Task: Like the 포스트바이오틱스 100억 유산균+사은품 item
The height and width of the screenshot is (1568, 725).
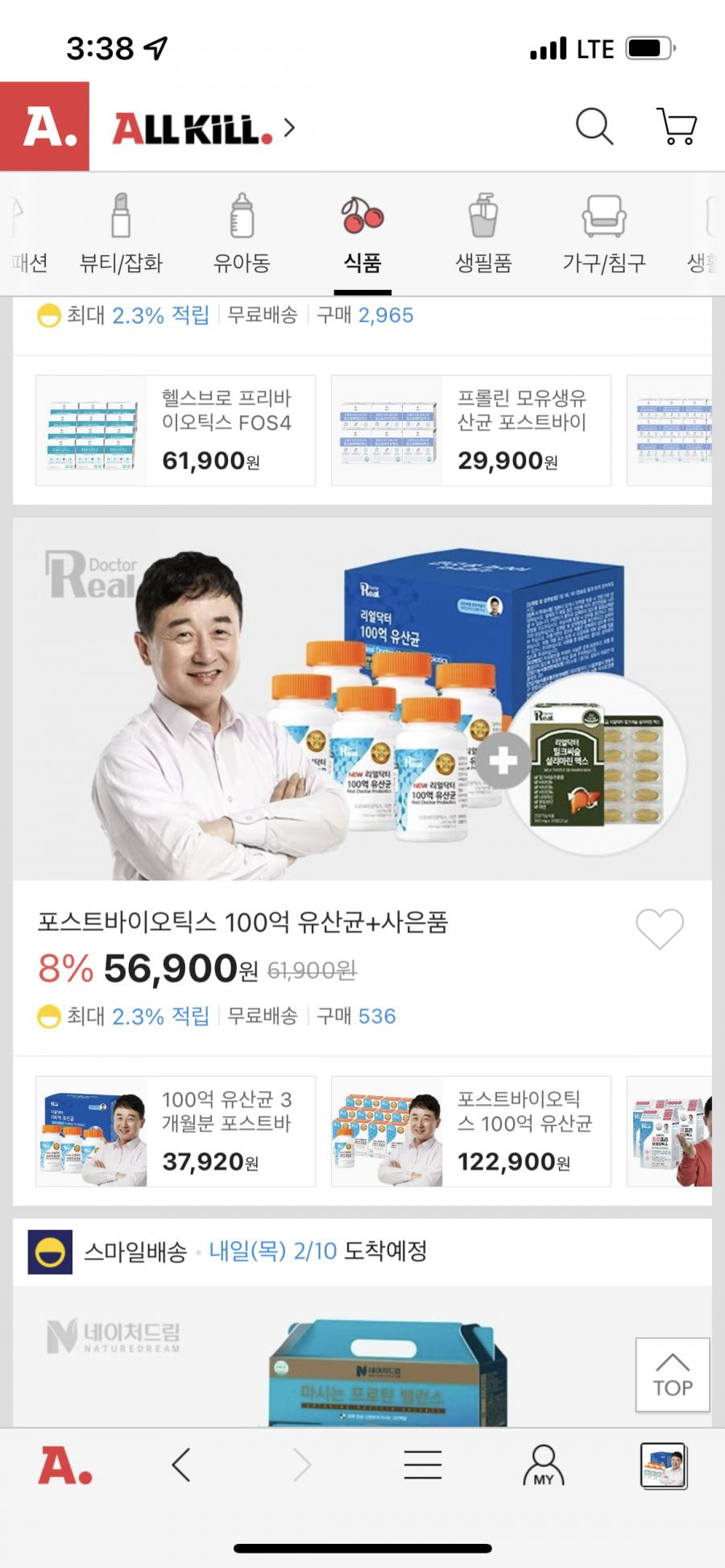Action: tap(659, 929)
